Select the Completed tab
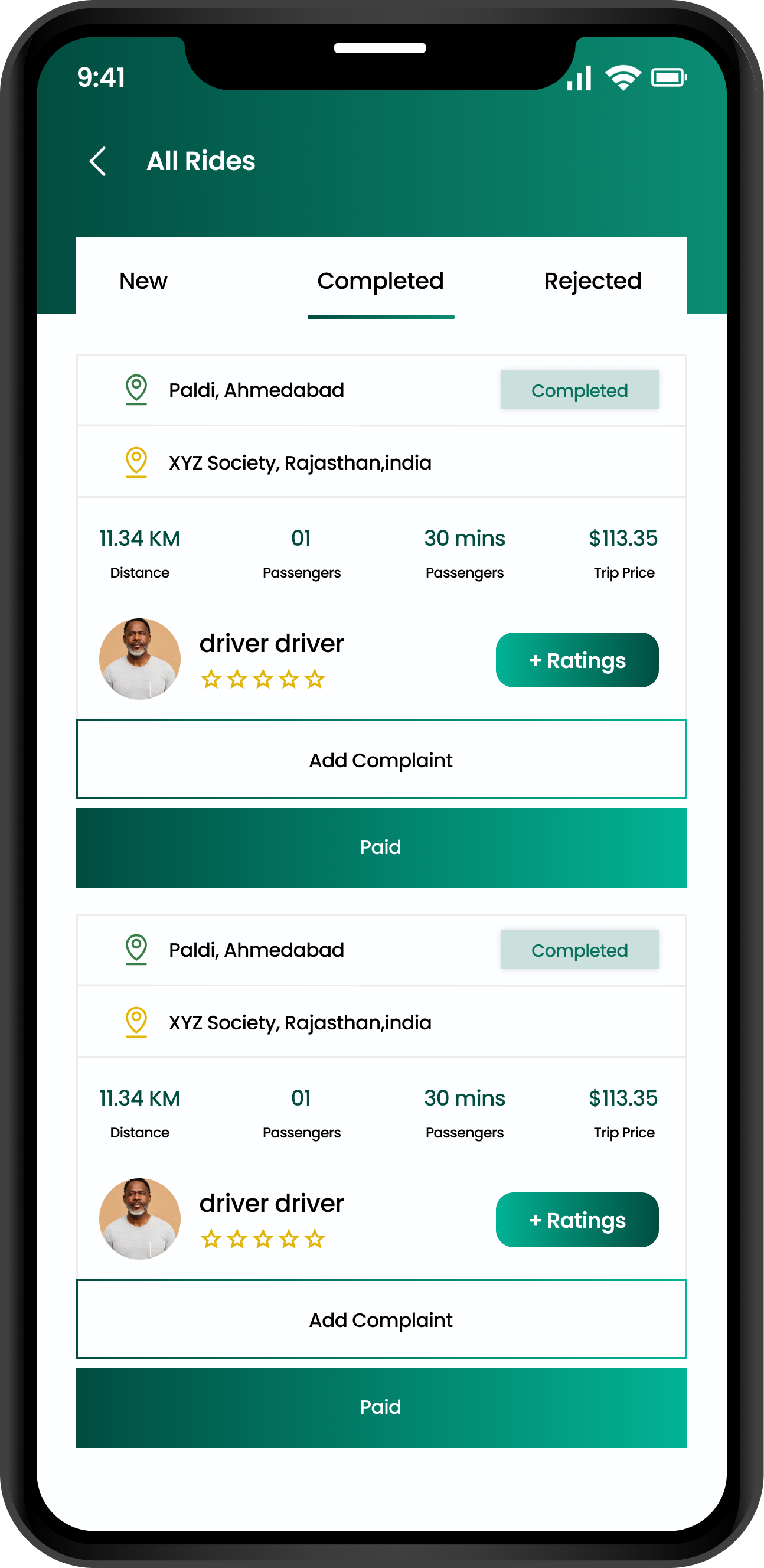This screenshot has height=1568, width=764. (380, 281)
